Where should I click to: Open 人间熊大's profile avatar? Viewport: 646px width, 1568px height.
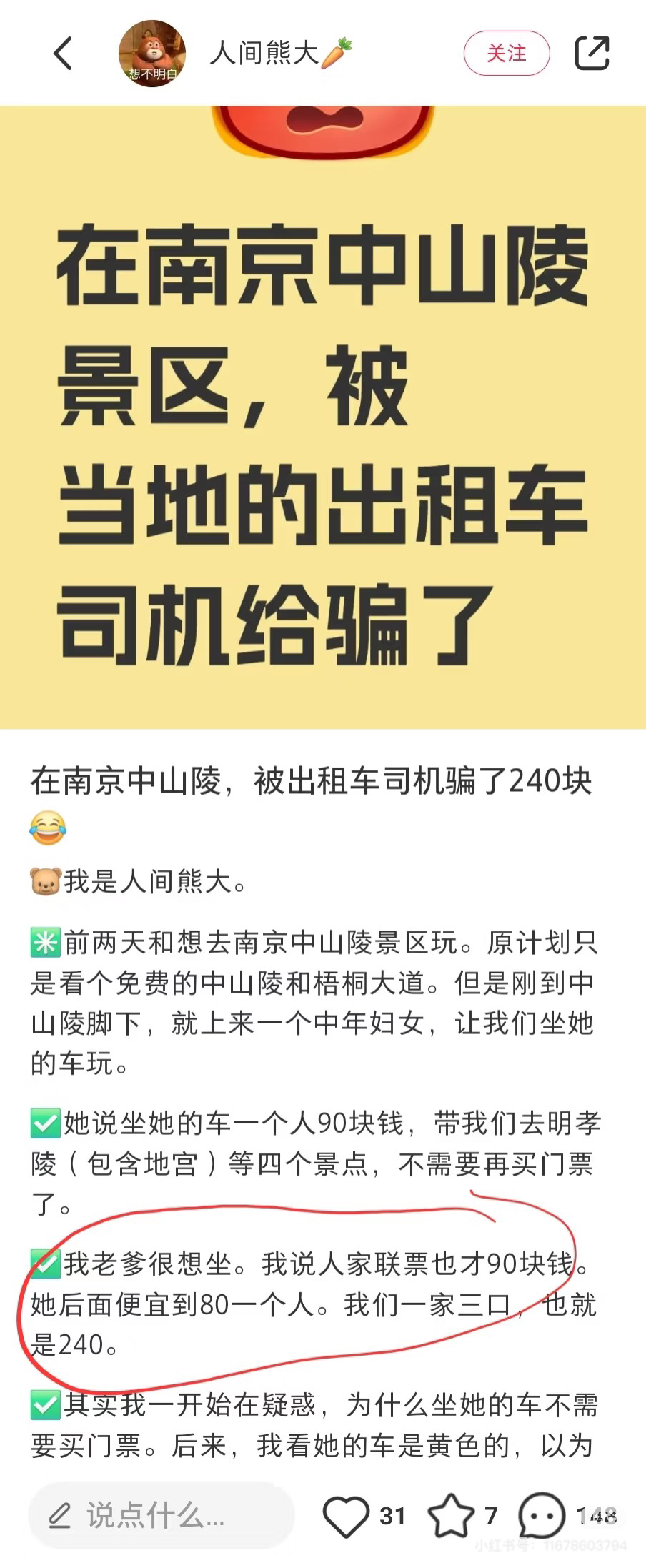click(151, 54)
